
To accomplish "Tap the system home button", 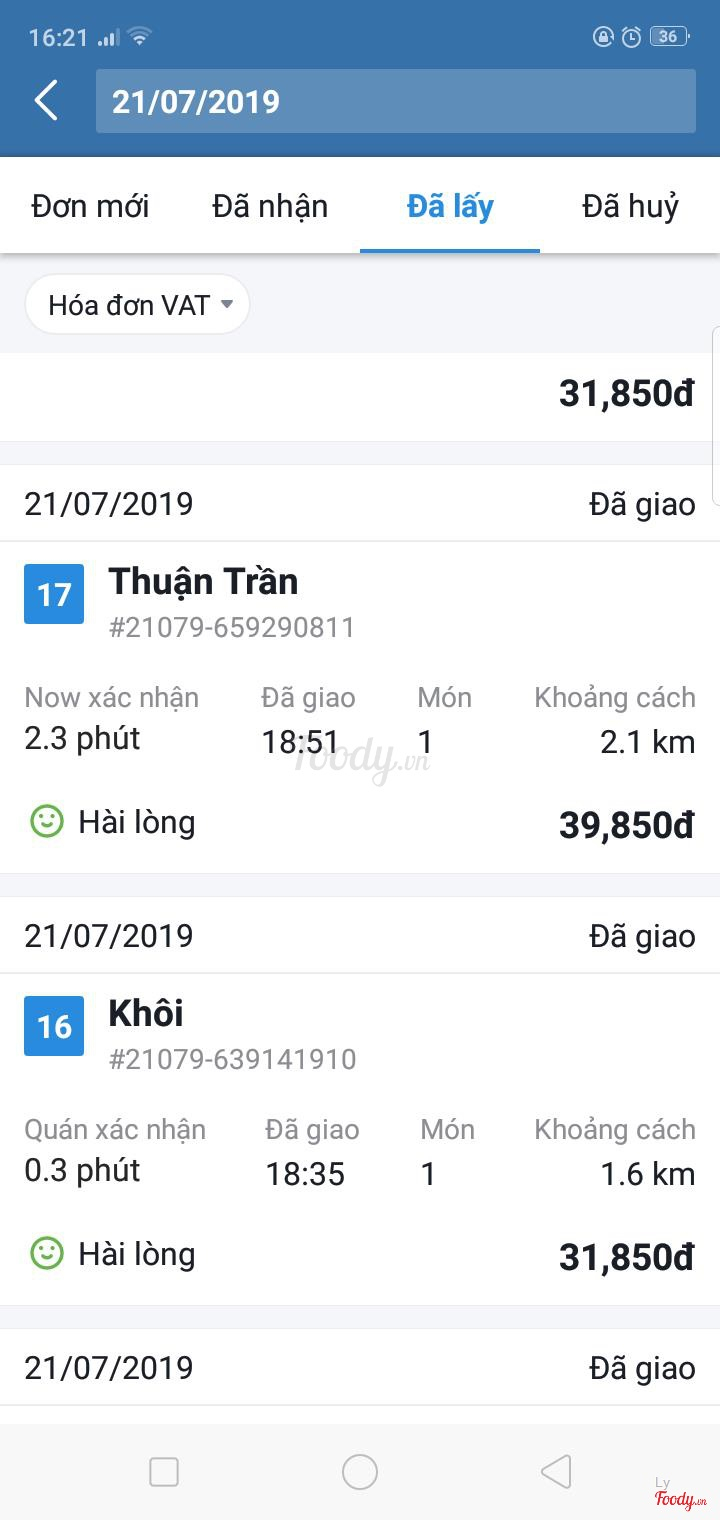I will 360,1472.
